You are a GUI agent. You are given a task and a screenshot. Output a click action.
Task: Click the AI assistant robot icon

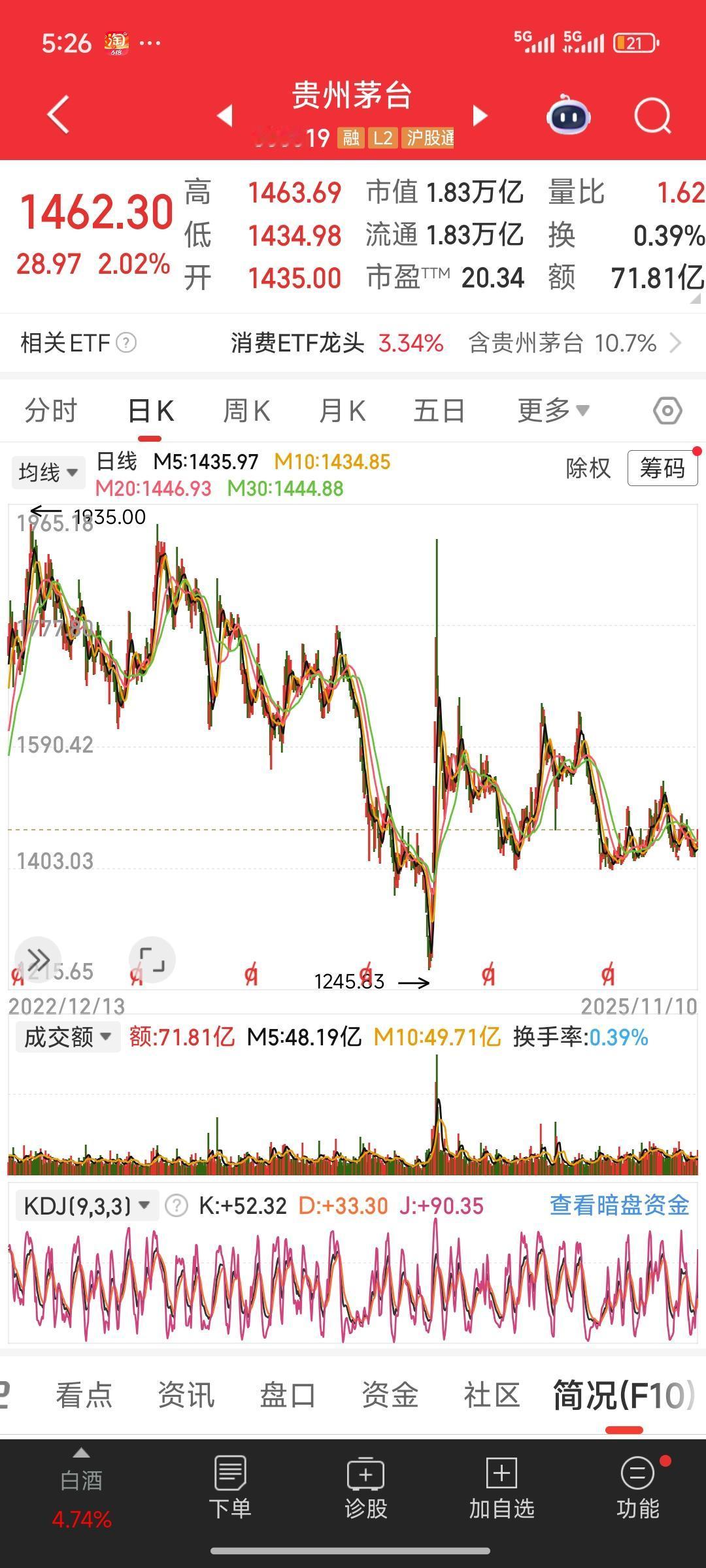click(568, 114)
